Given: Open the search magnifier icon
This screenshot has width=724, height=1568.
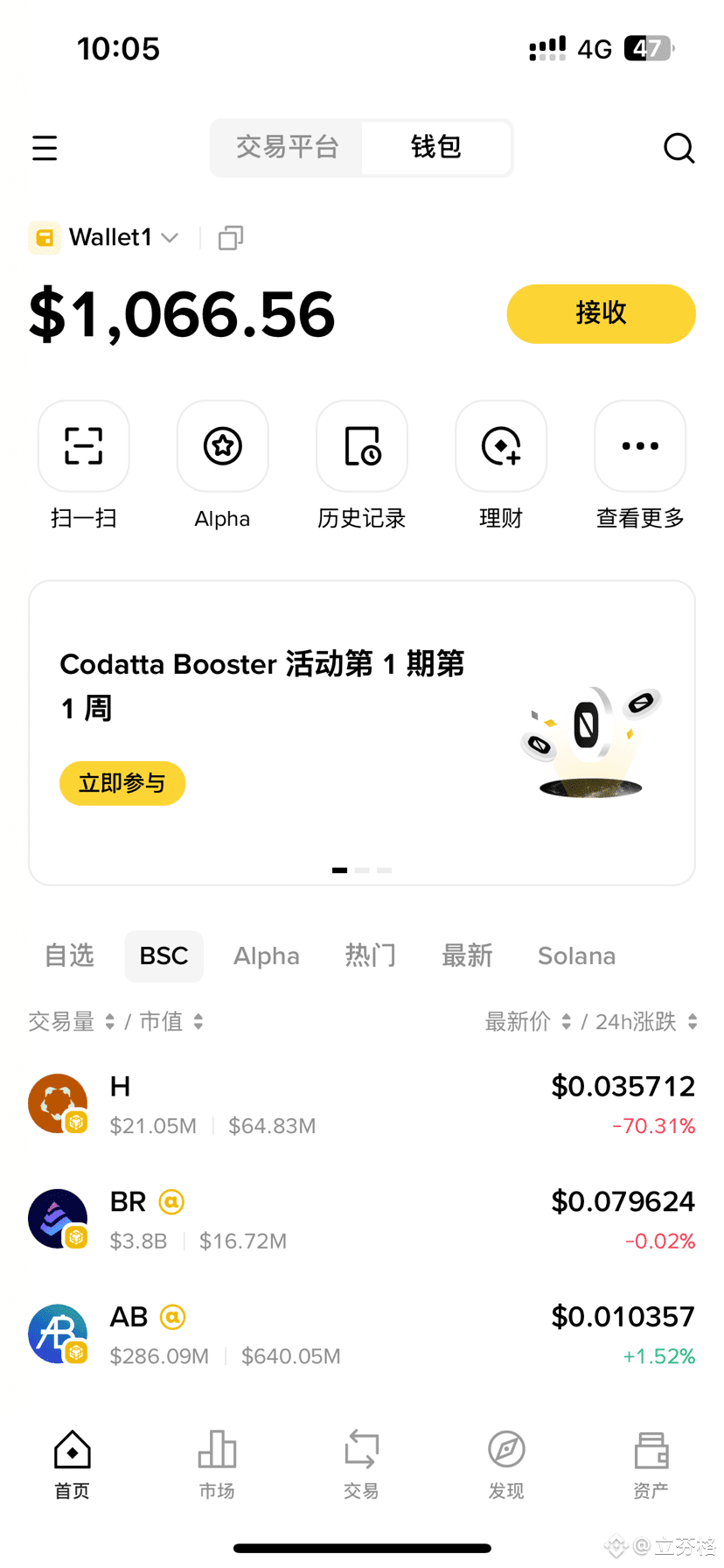Looking at the screenshot, I should pos(679,148).
